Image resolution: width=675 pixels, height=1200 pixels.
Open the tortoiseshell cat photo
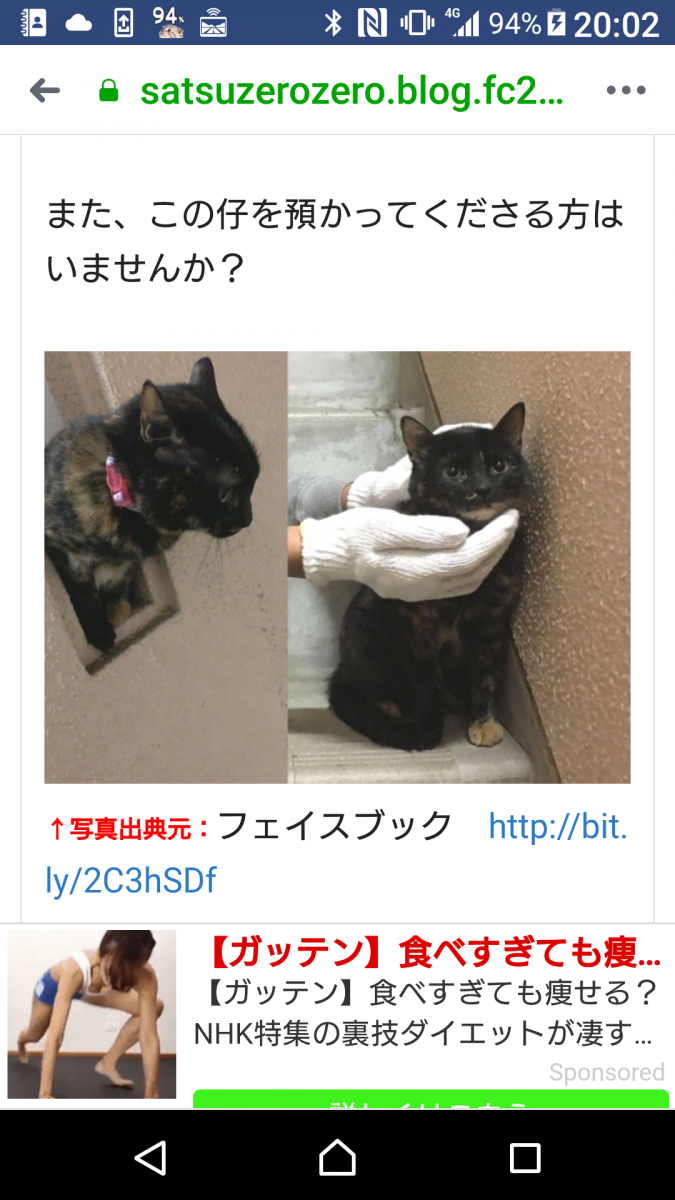pos(337,566)
